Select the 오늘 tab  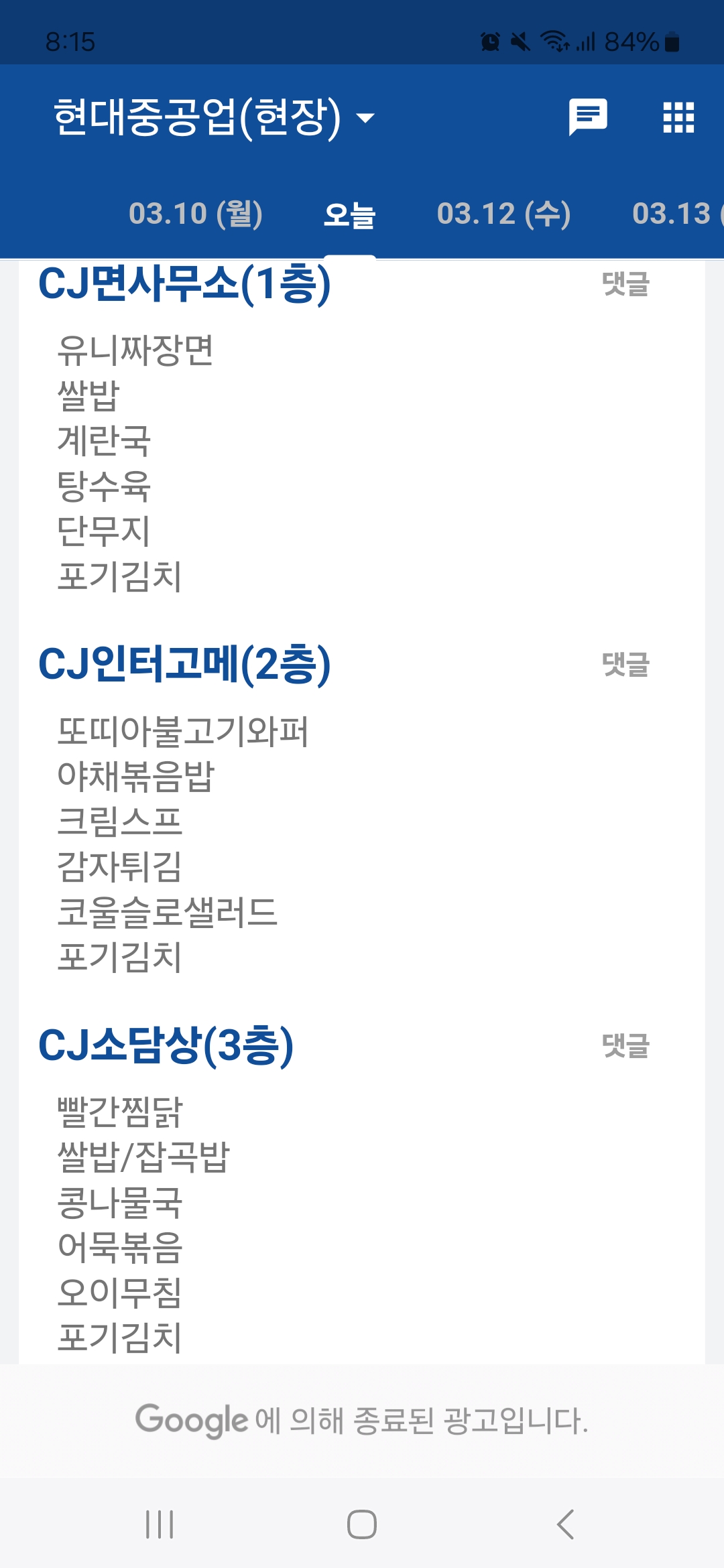[349, 214]
